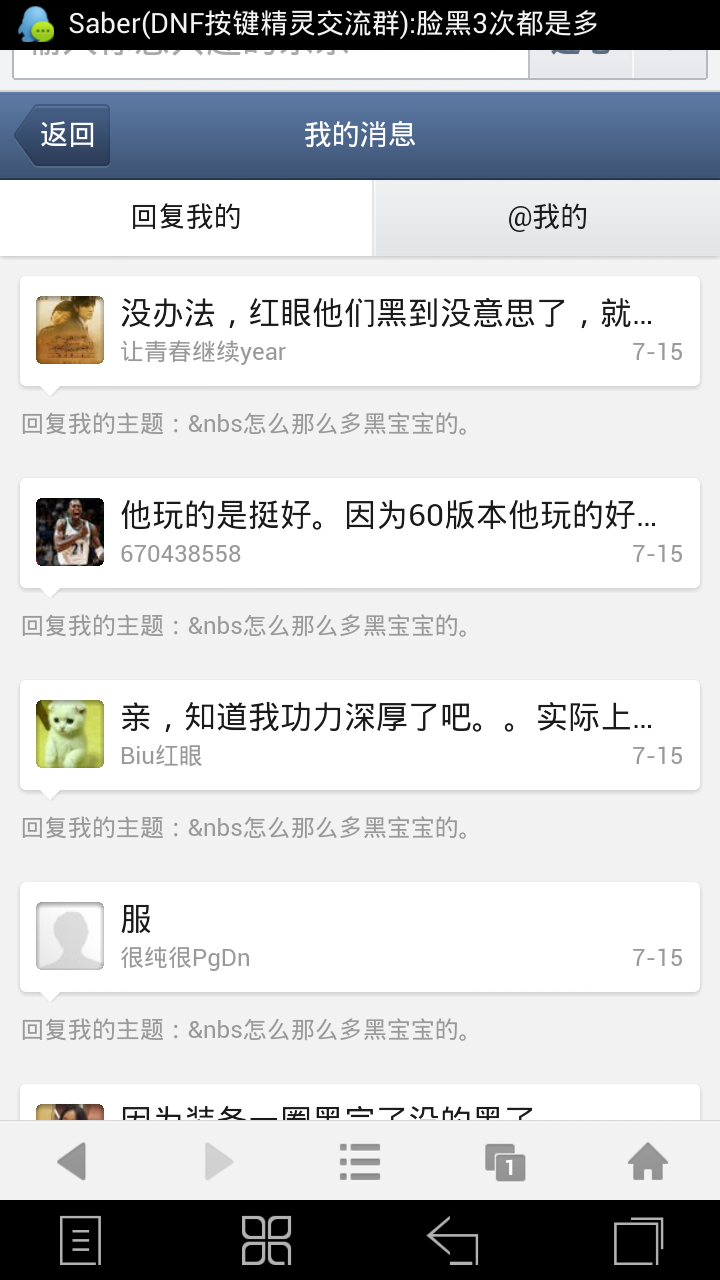Go to the browser home page
Screen dimensions: 720x1280
pyautogui.click(x=648, y=1162)
